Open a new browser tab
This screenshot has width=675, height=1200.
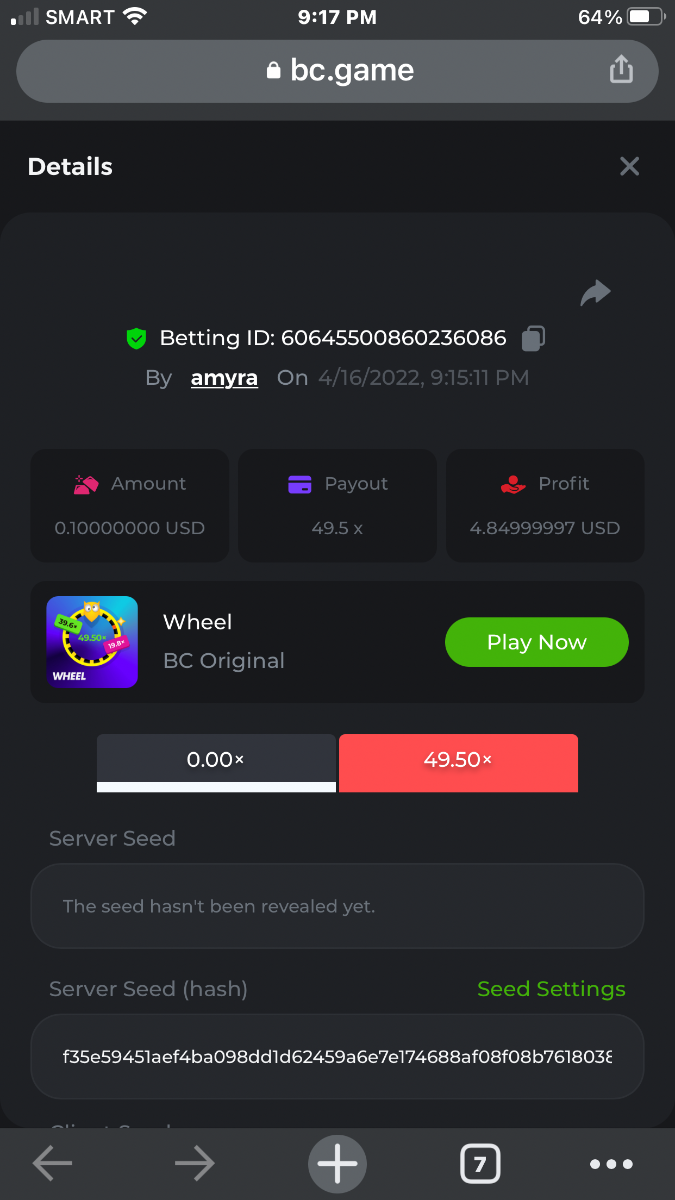(x=337, y=1164)
